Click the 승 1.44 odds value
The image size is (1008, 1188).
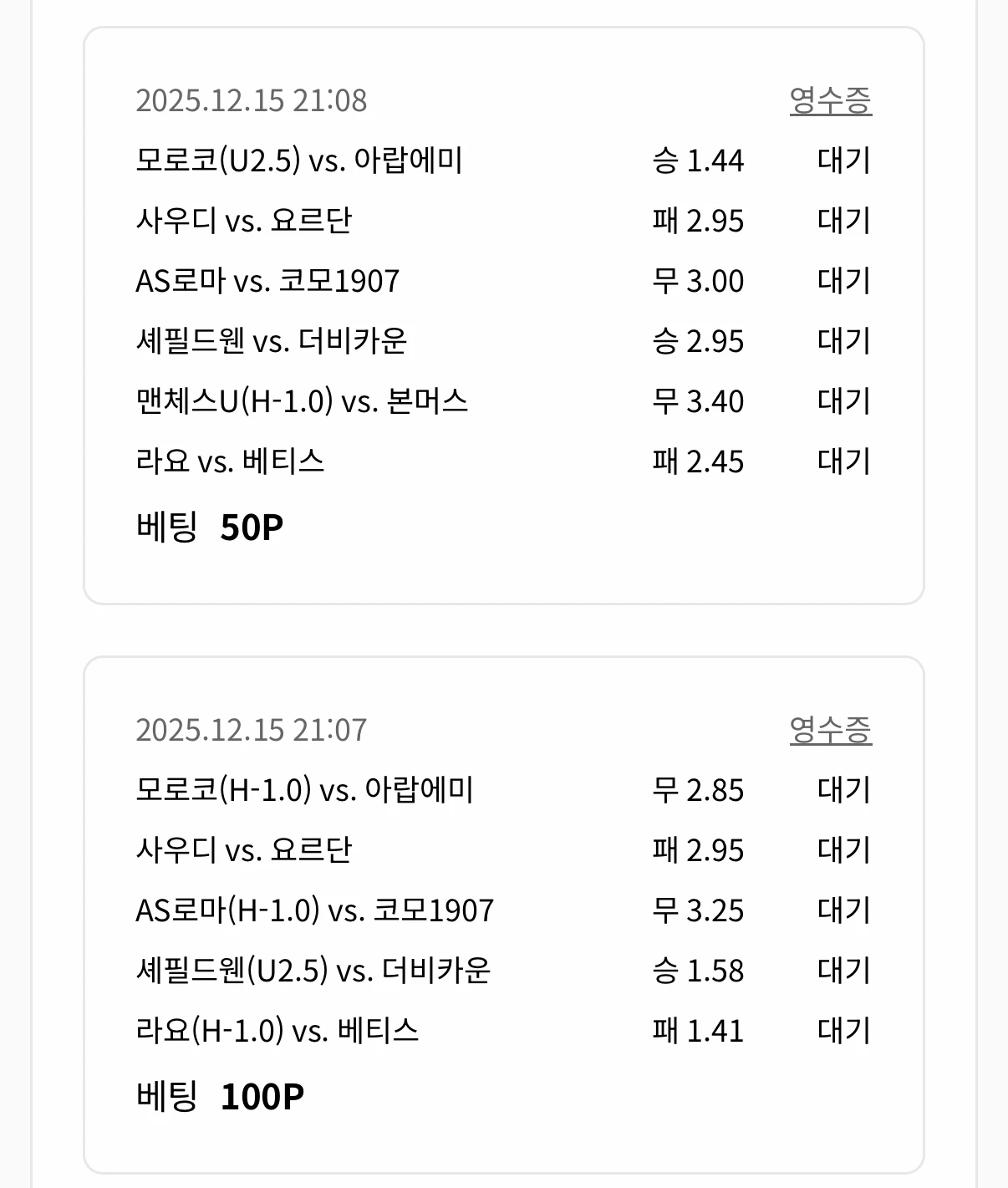tap(698, 161)
